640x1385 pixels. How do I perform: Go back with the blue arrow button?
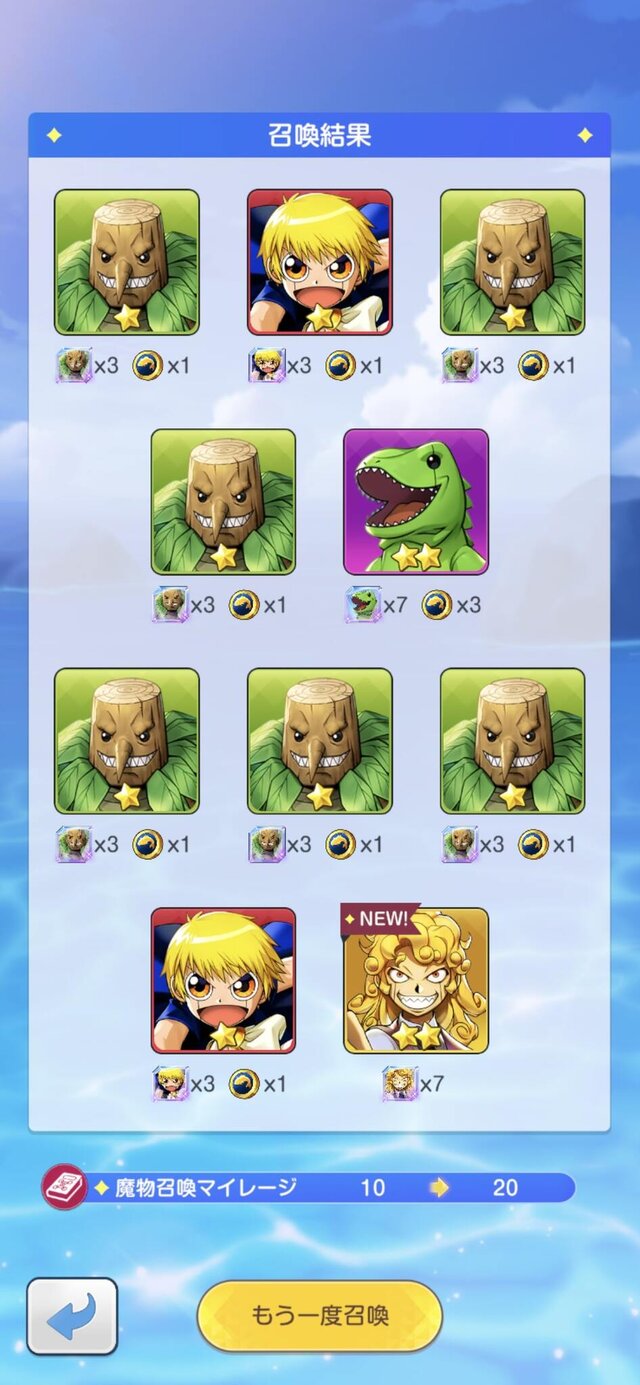(x=72, y=1315)
